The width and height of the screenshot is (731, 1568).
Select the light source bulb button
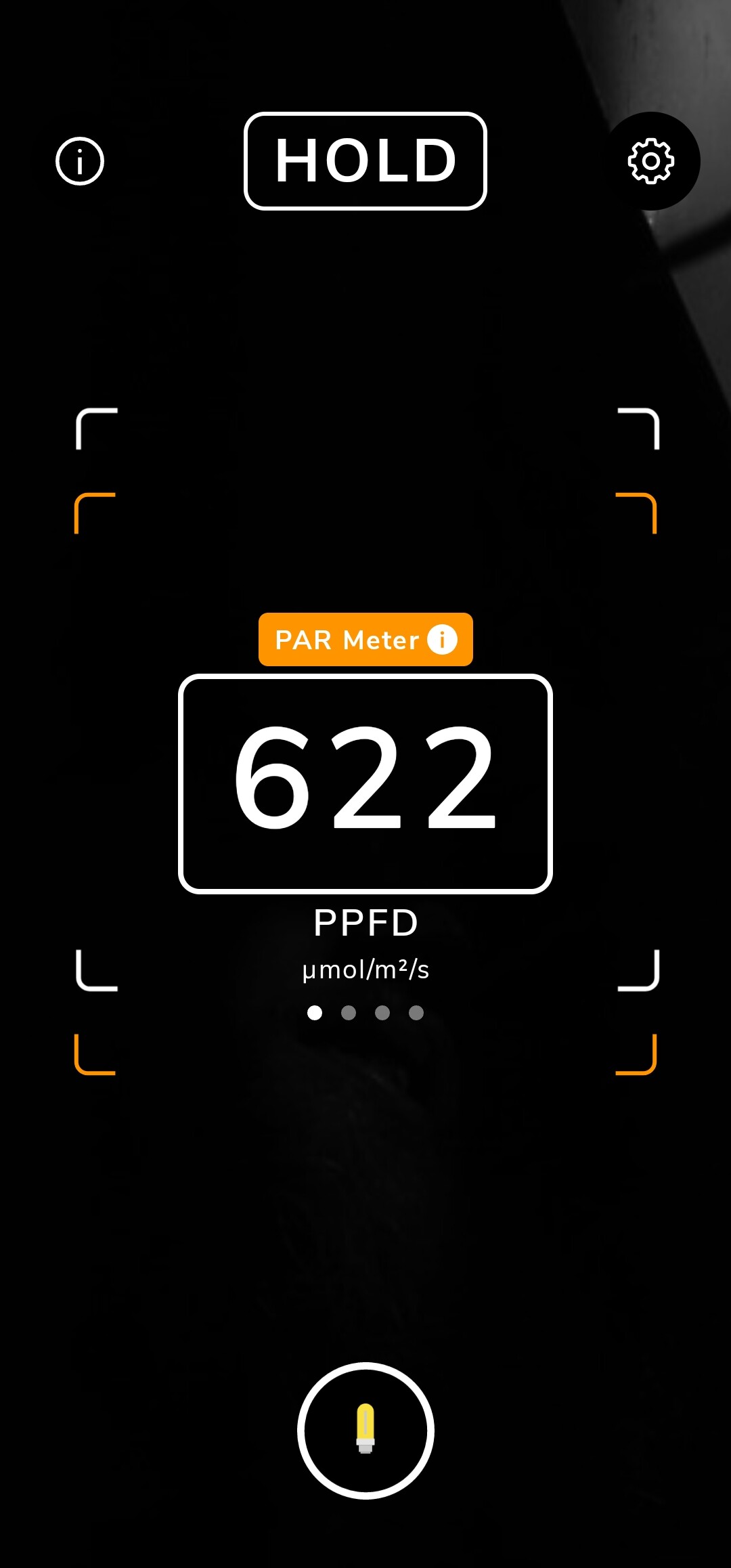pos(365,1430)
